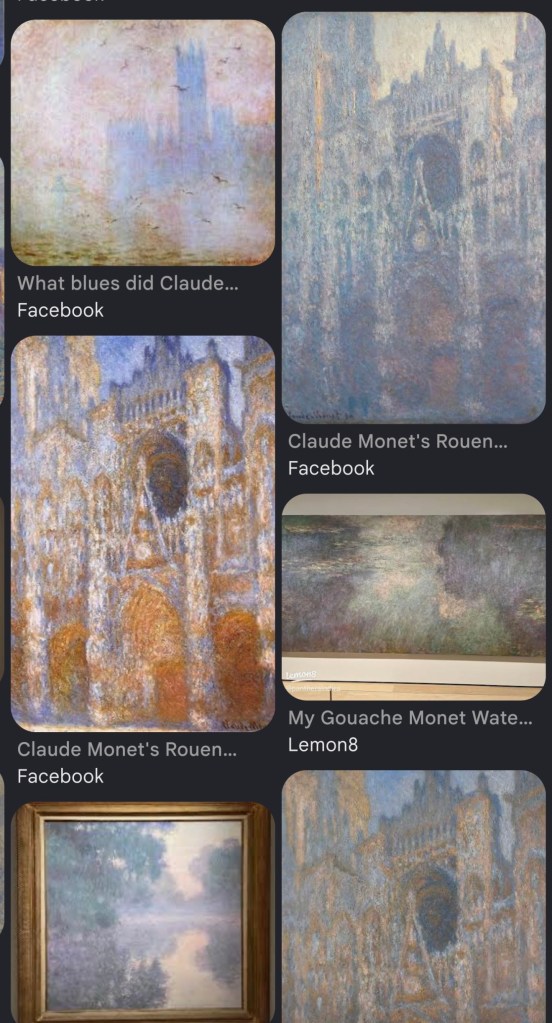Open the framed misty river painting result
Screen dimensions: 552x1023
pos(143,913)
